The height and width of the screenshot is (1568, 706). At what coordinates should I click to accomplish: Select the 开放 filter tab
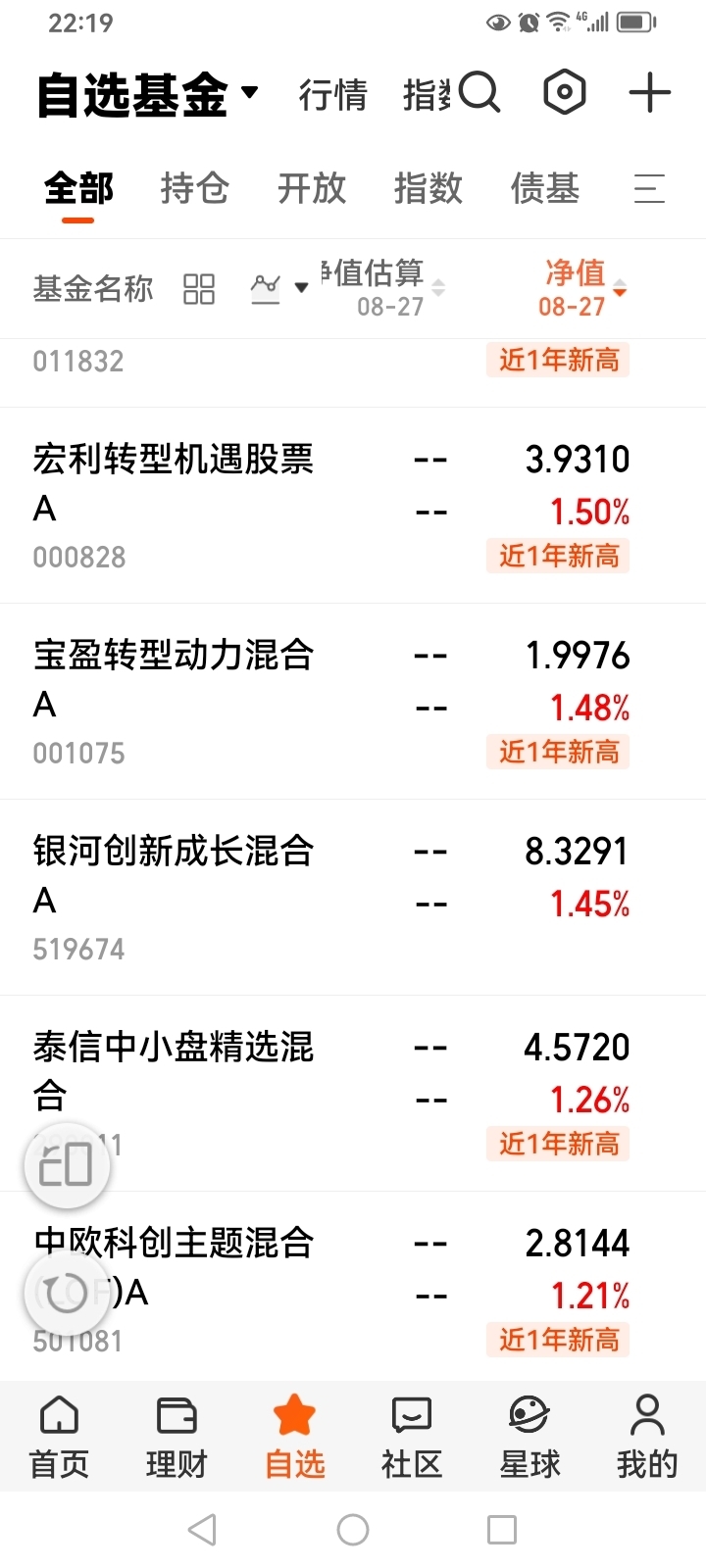pos(312,187)
